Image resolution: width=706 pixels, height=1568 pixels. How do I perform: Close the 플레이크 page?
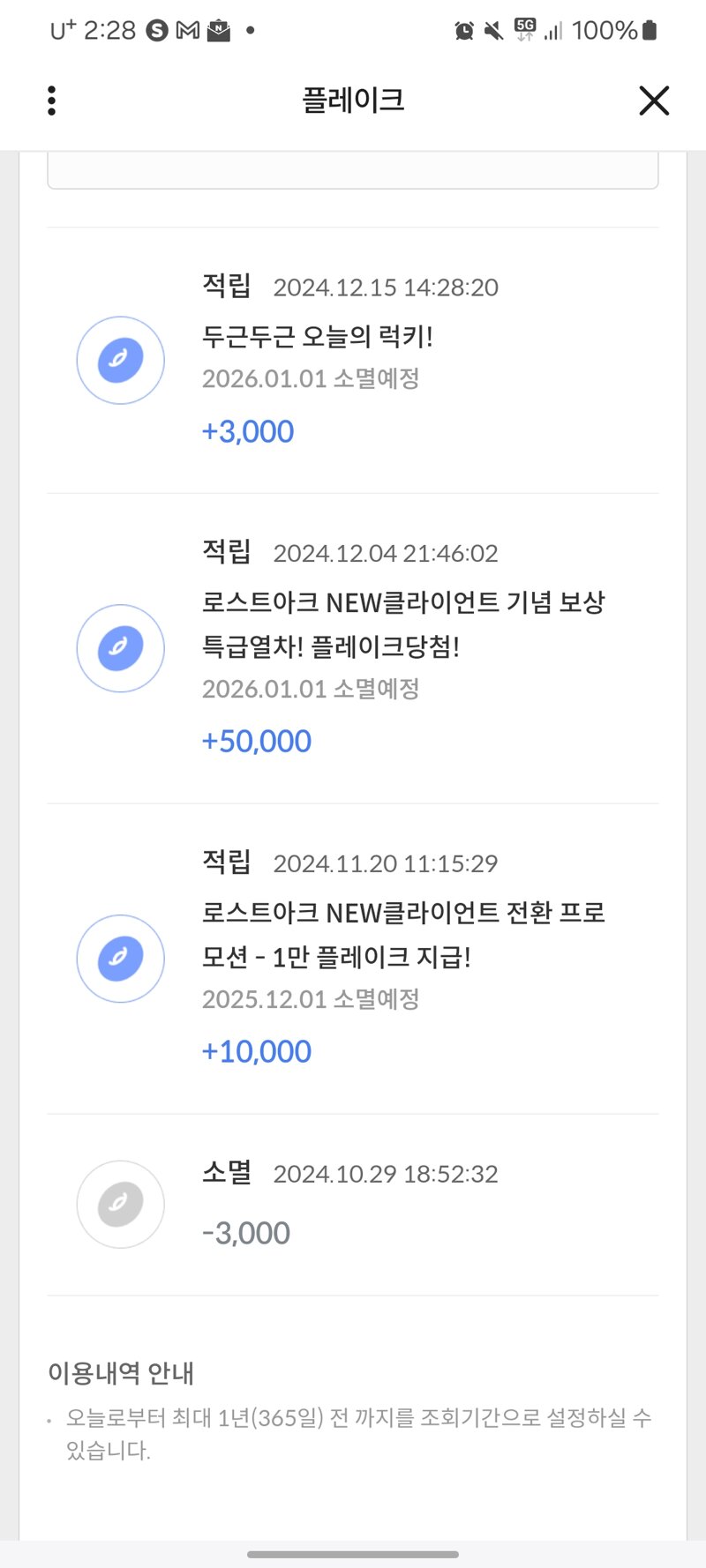click(654, 101)
